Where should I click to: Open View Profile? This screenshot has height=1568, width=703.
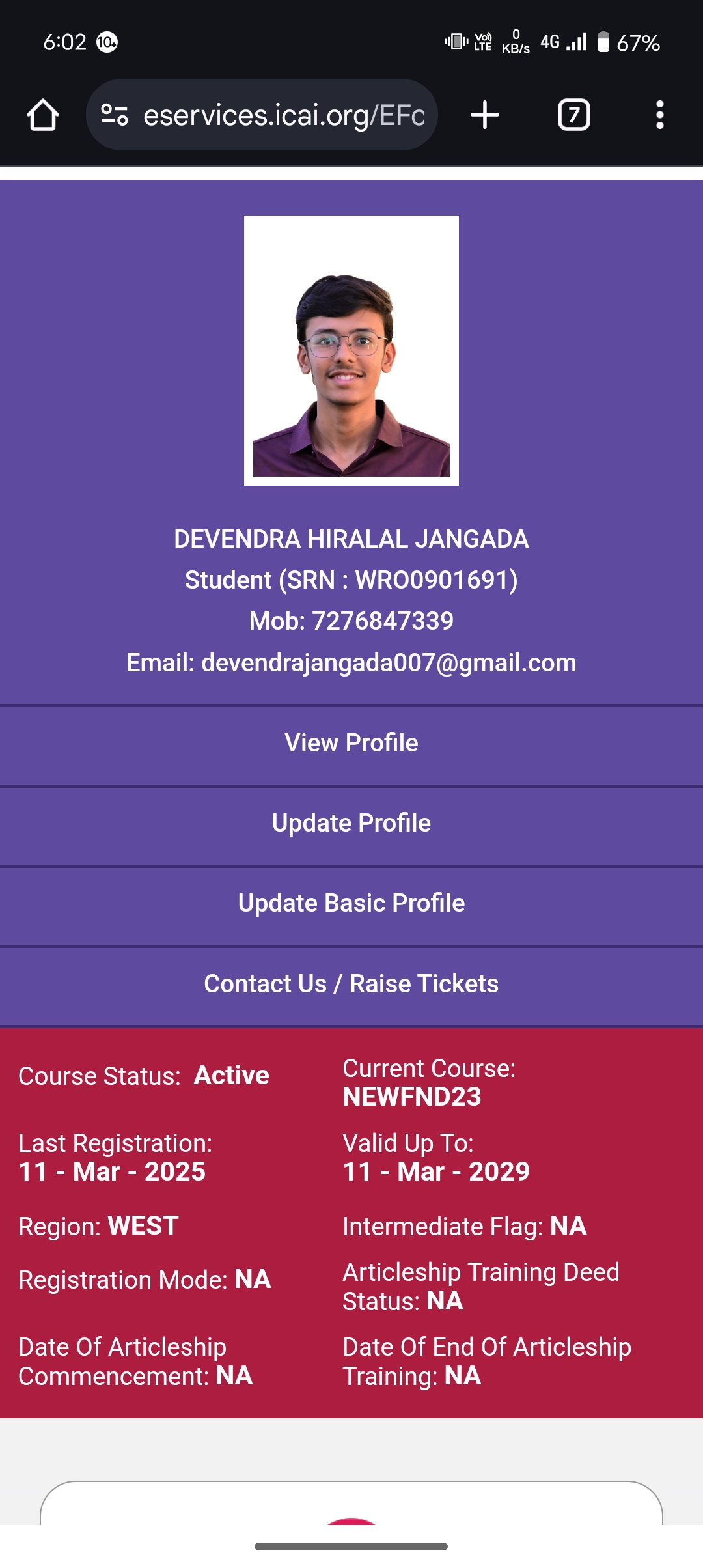pyautogui.click(x=351, y=743)
